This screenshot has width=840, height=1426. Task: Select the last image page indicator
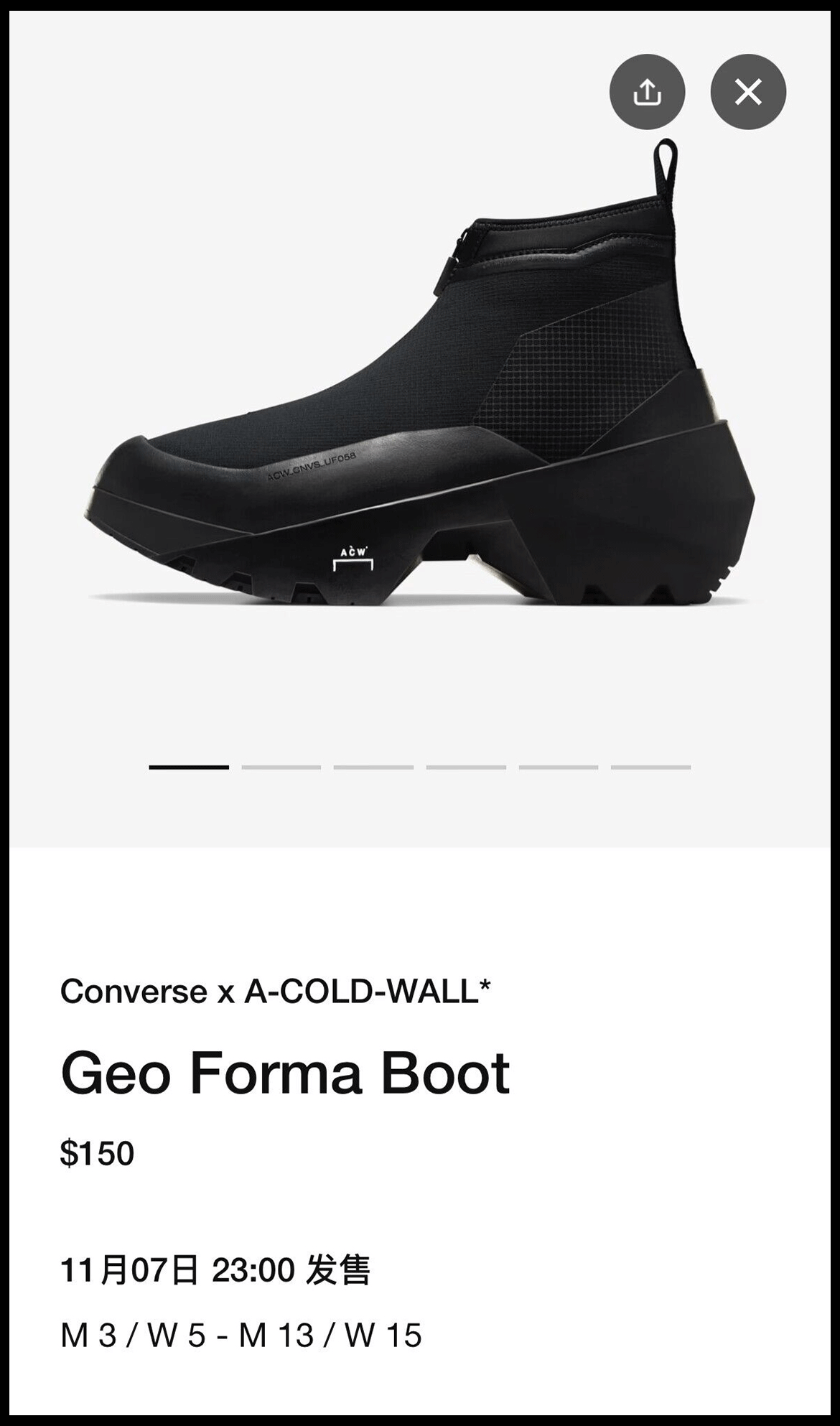650,768
